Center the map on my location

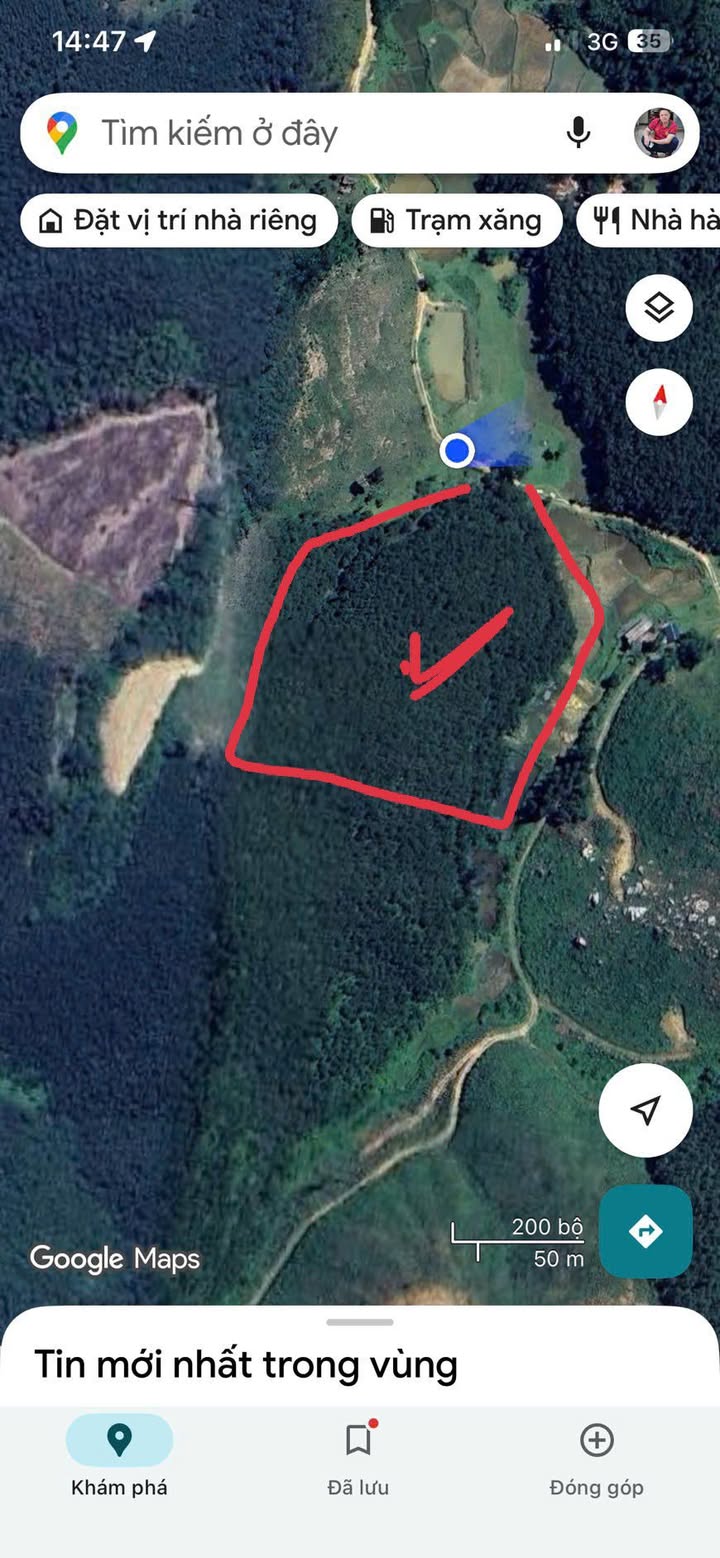[646, 1110]
